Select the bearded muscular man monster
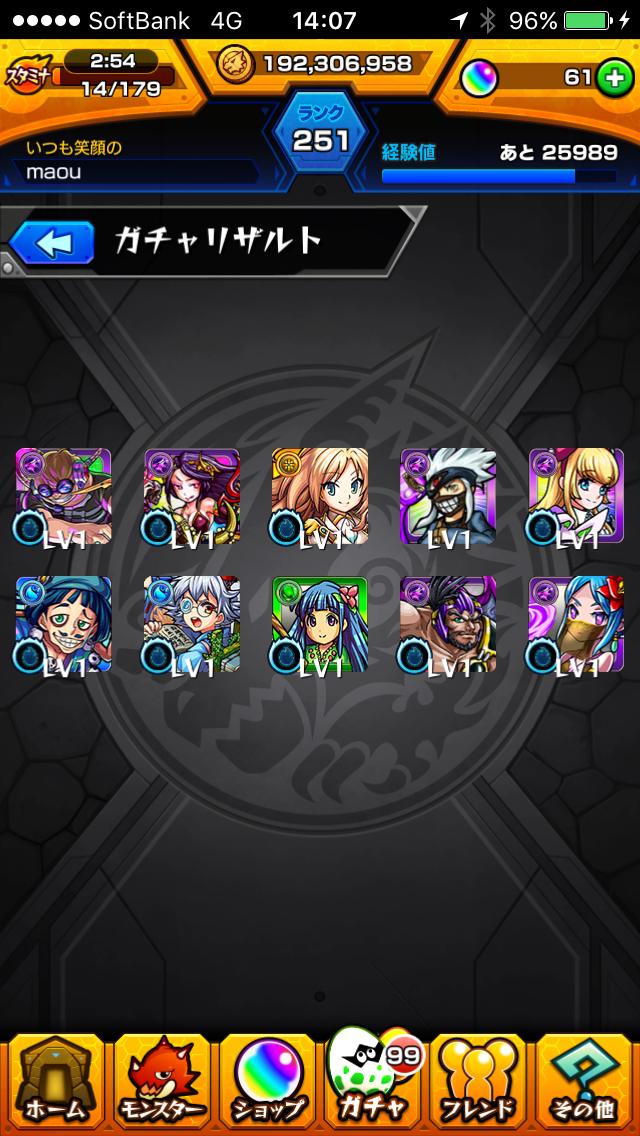Screen dimensions: 640x1136 448,624
